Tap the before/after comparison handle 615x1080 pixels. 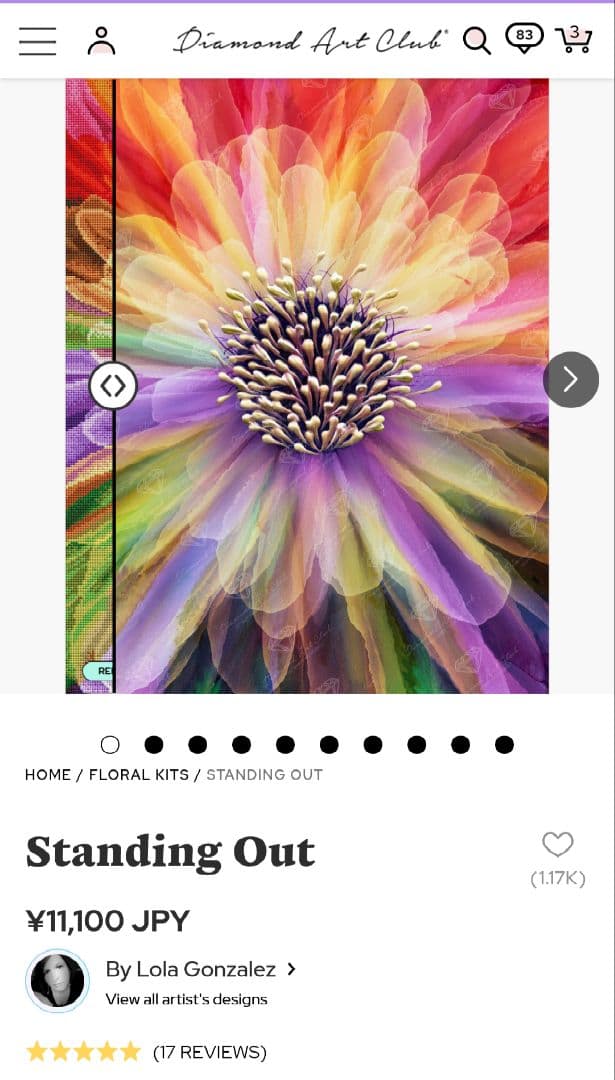pyautogui.click(x=113, y=385)
